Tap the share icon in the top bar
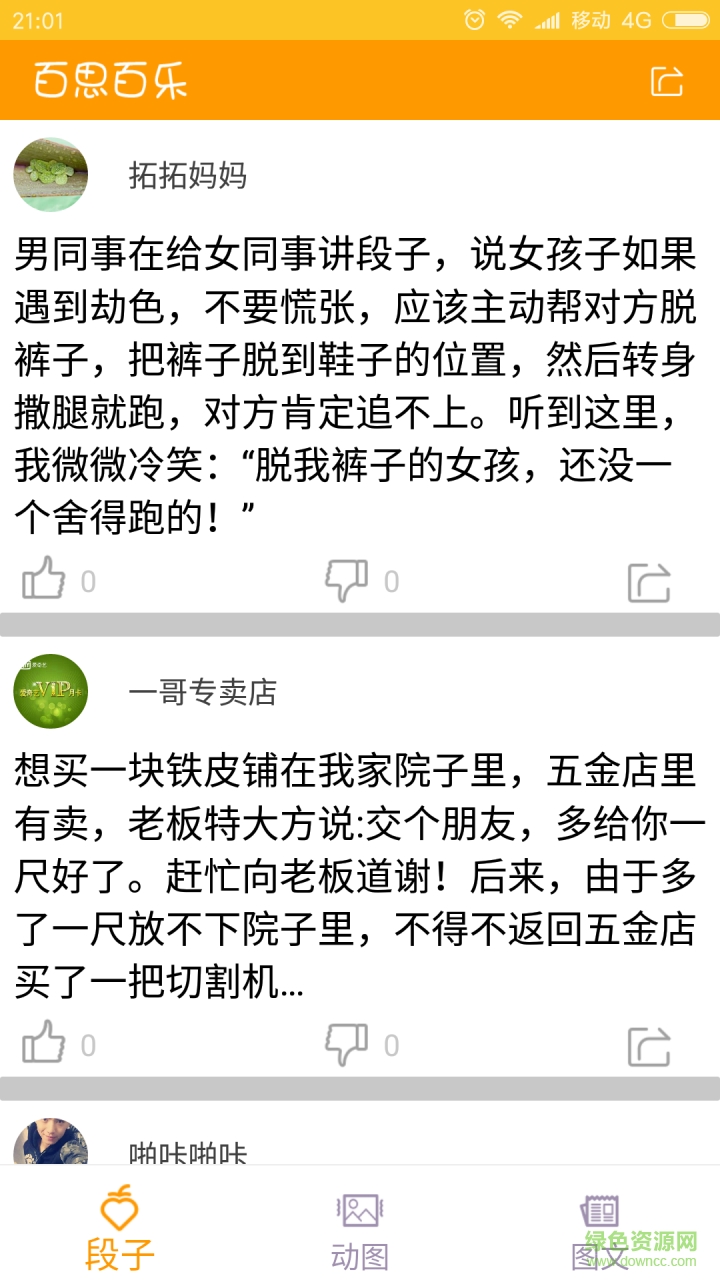The image size is (720, 1280). click(667, 81)
